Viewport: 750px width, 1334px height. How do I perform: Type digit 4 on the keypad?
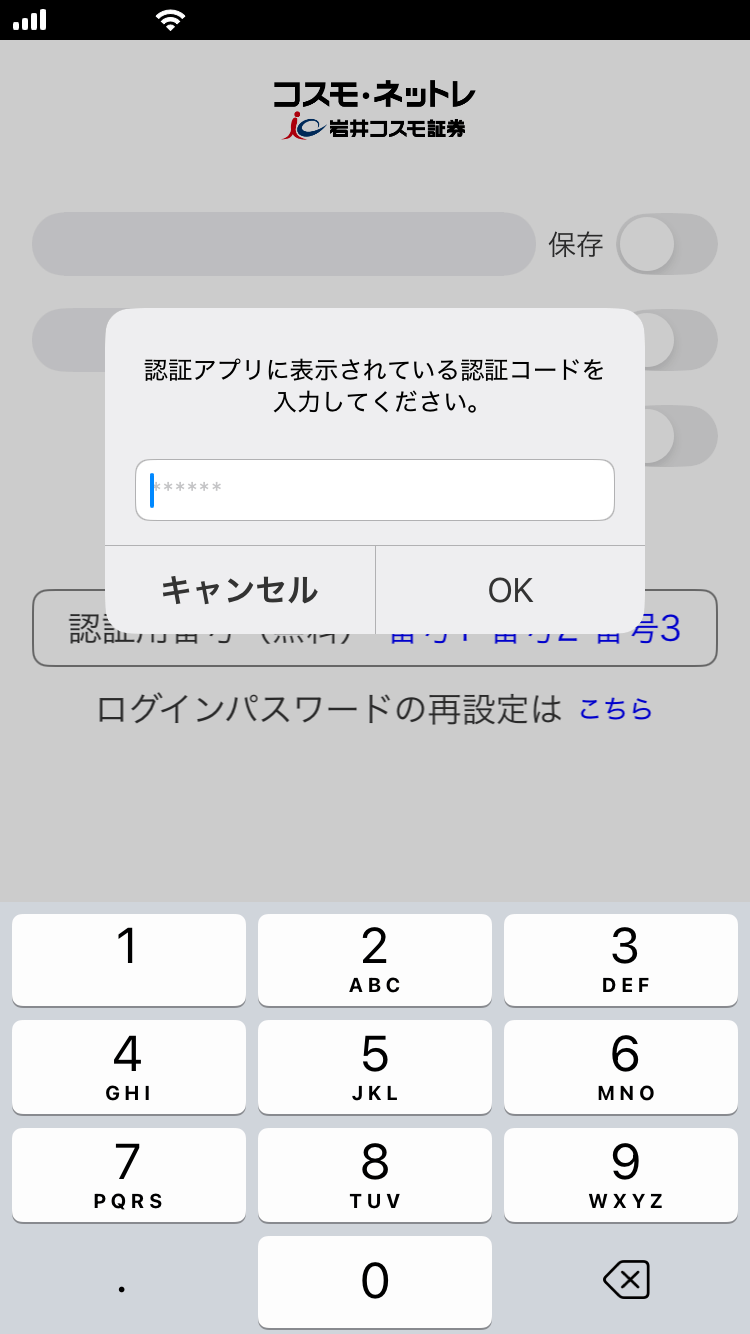tap(128, 1066)
